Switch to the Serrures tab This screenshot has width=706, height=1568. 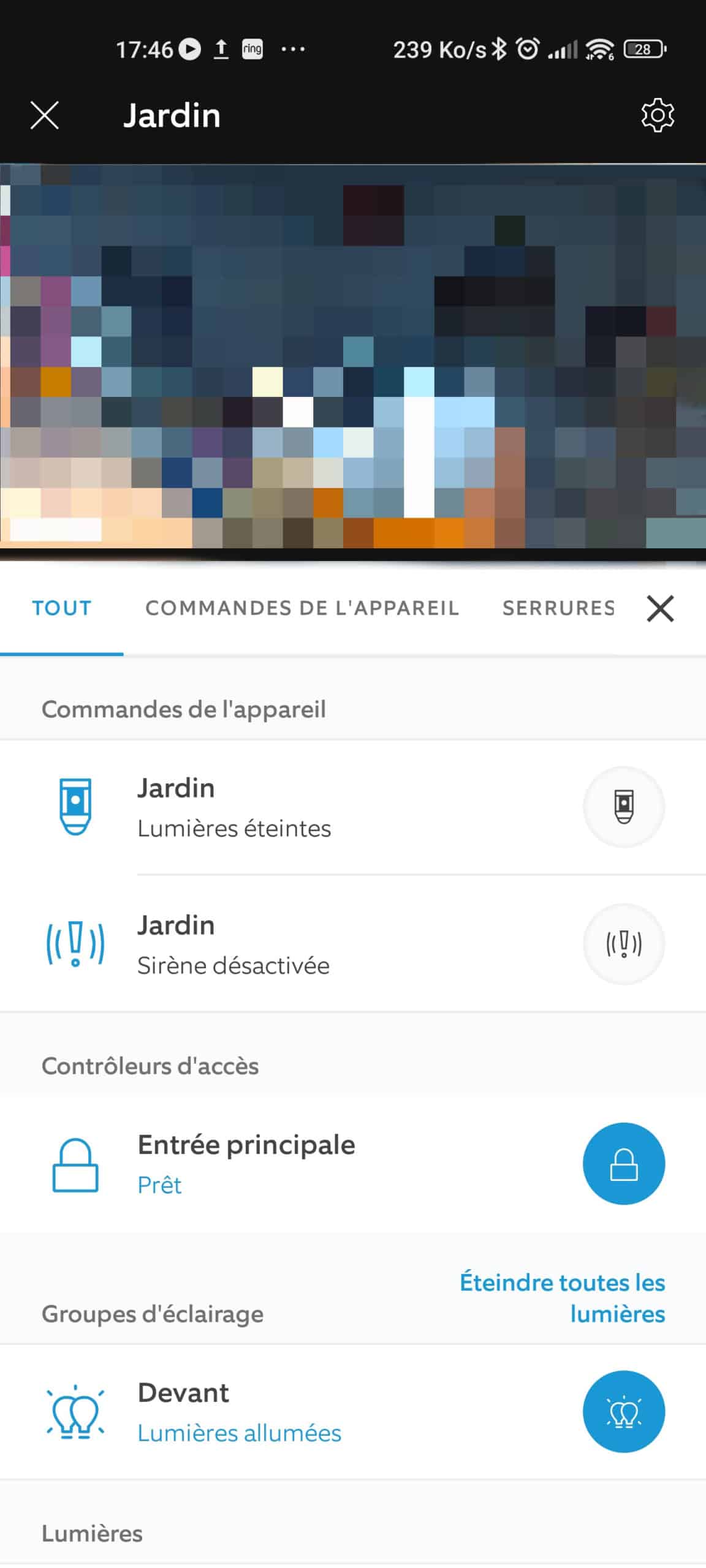558,608
